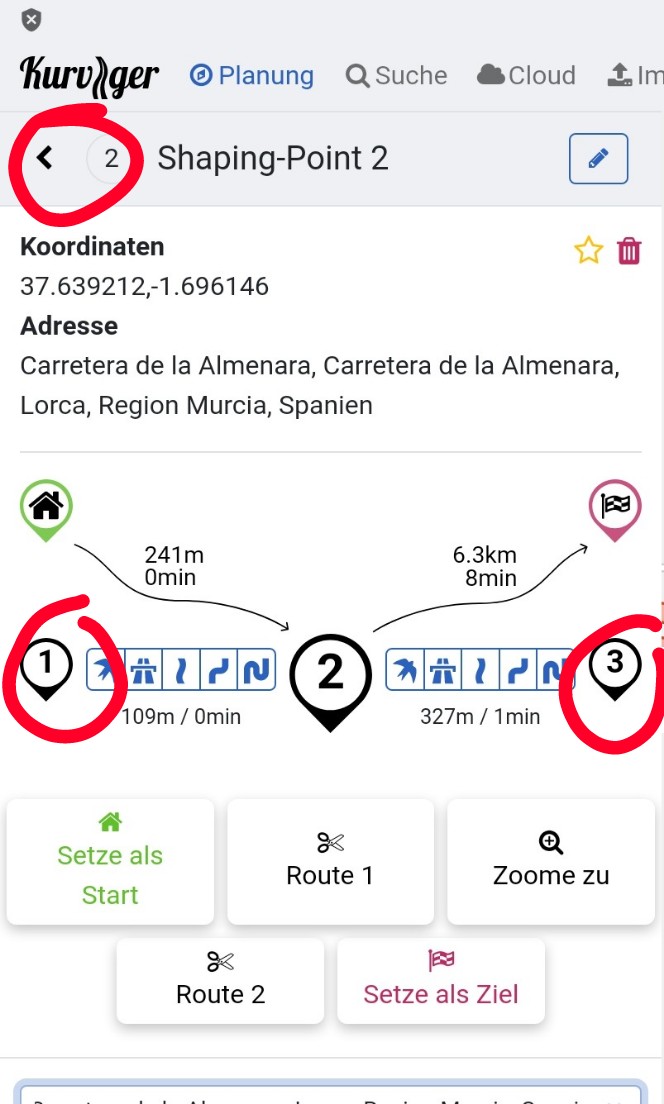The image size is (664, 1104).
Task: Select the destination flag marker
Action: 614,509
